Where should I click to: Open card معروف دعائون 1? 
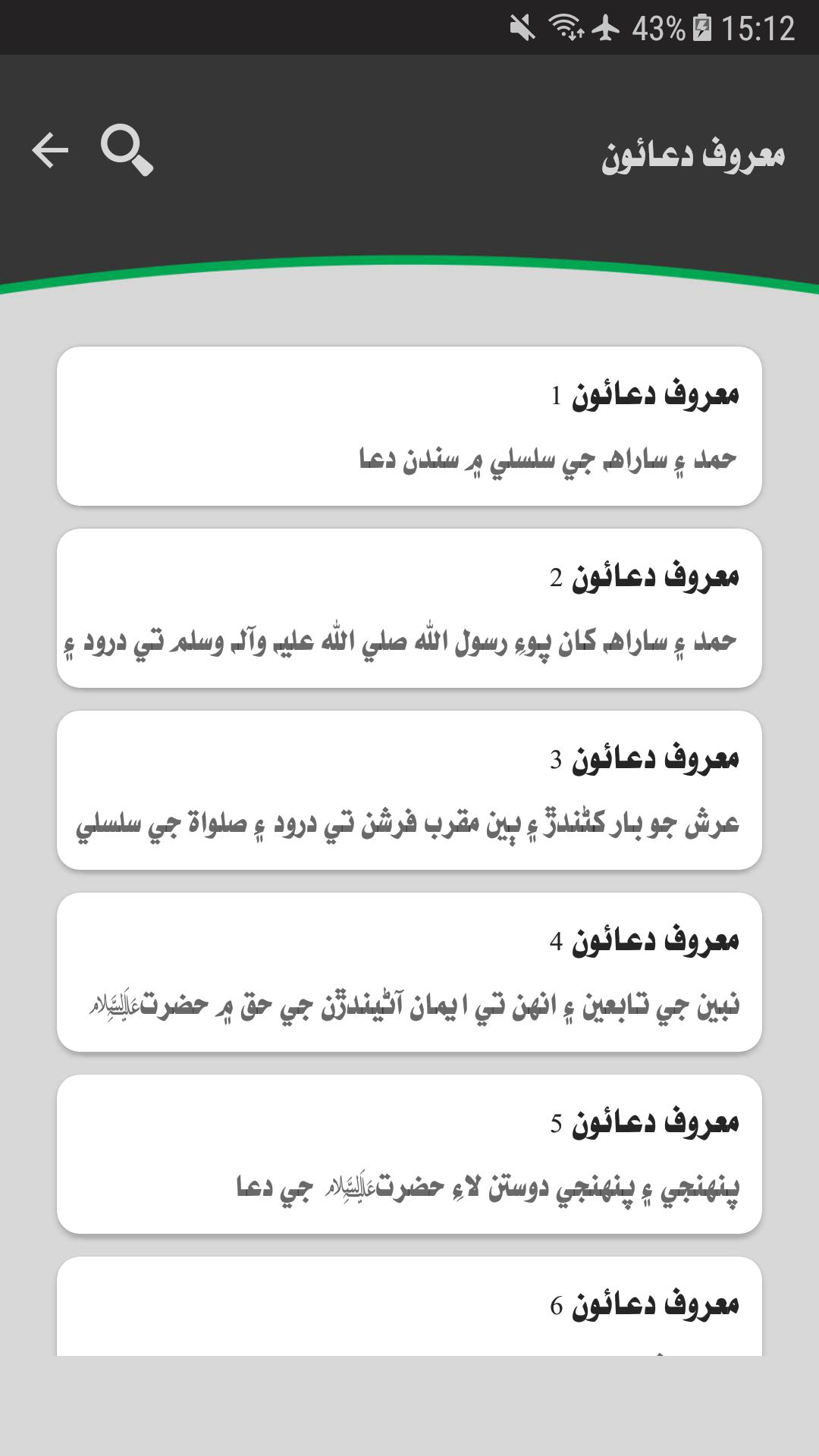click(x=409, y=426)
